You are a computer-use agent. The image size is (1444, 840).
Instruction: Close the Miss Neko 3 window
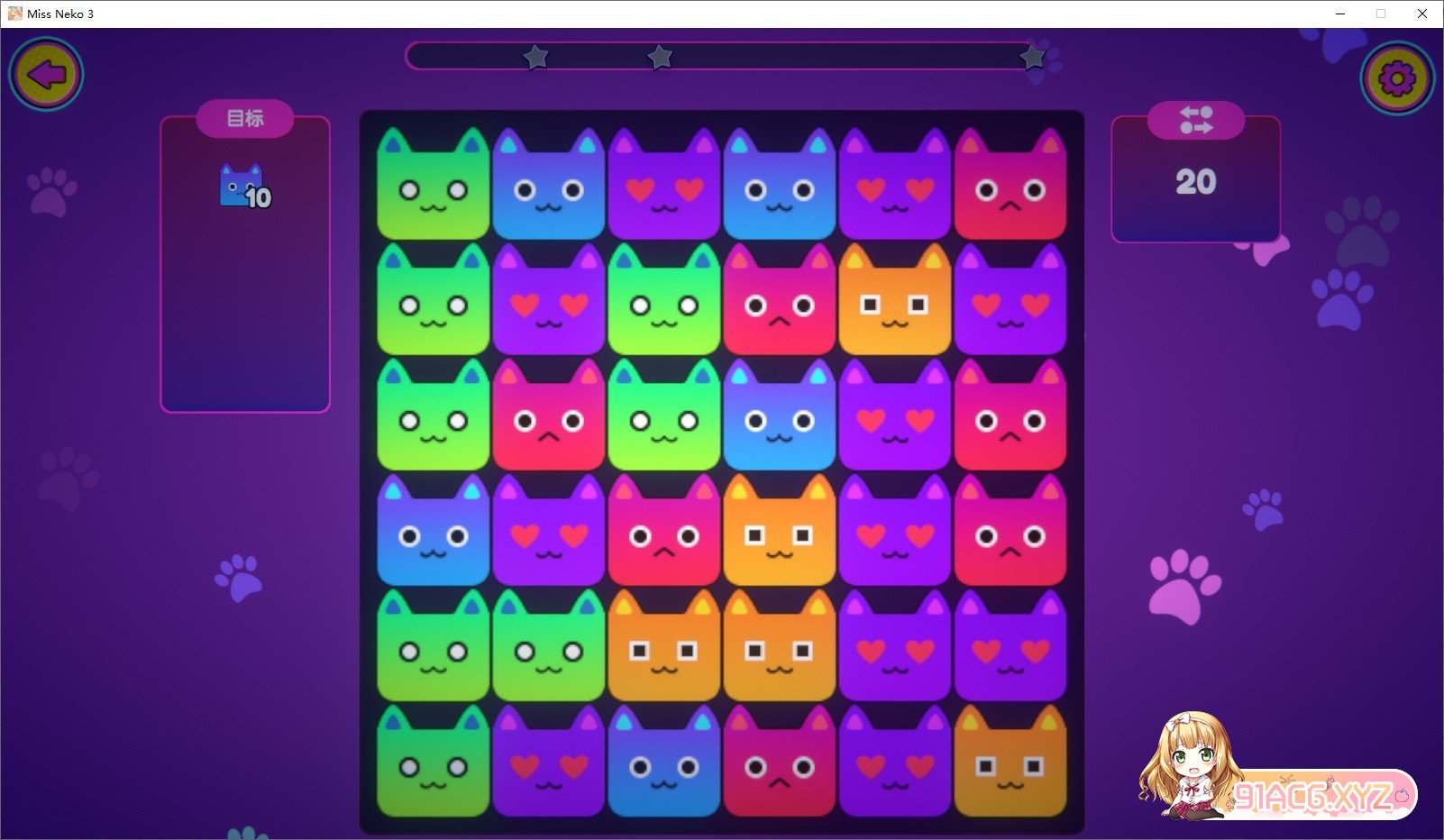[1422, 14]
